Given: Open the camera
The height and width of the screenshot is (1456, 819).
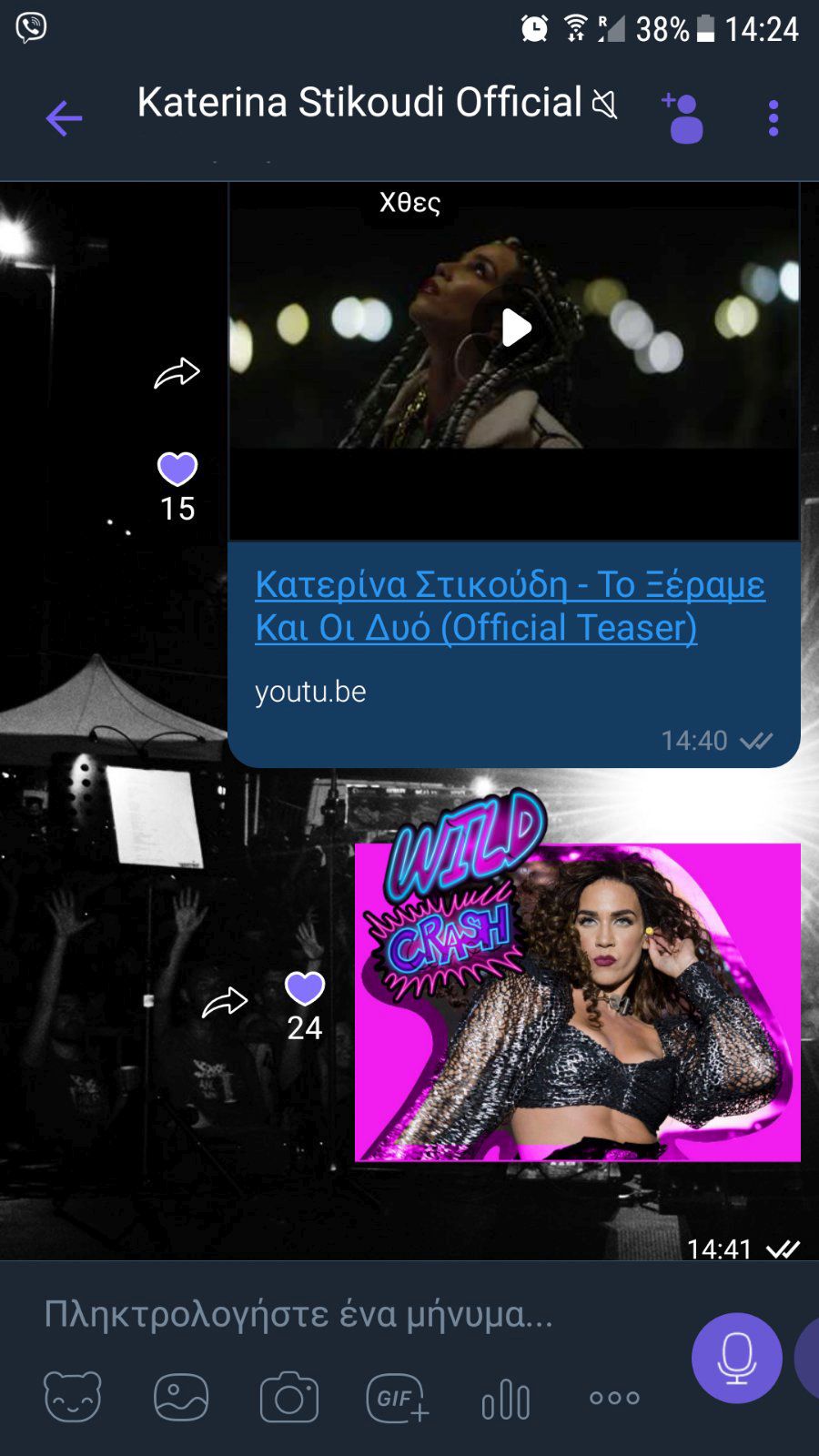Looking at the screenshot, I should (289, 1397).
